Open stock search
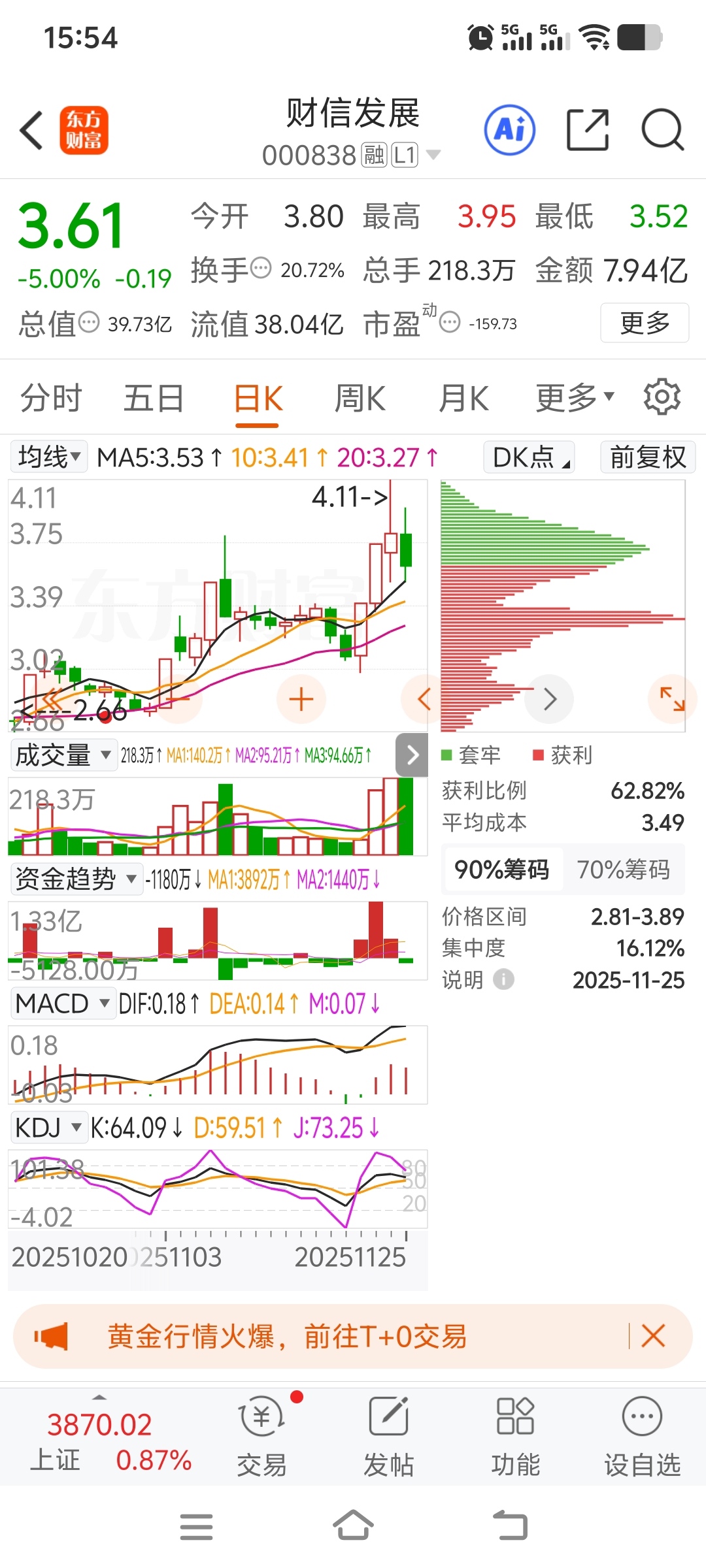706x1568 pixels. point(662,130)
